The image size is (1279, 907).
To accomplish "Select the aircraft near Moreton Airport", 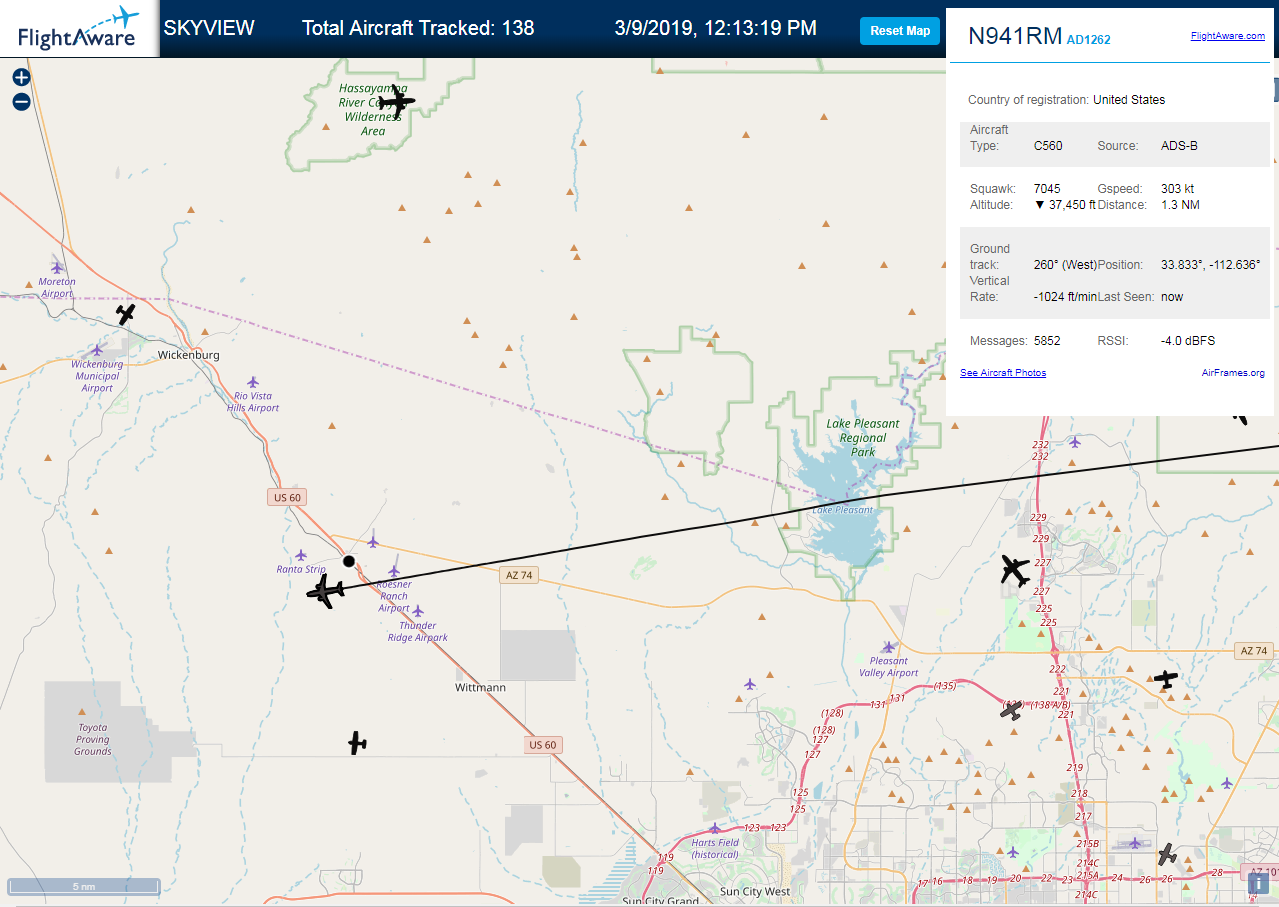I will tap(125, 314).
